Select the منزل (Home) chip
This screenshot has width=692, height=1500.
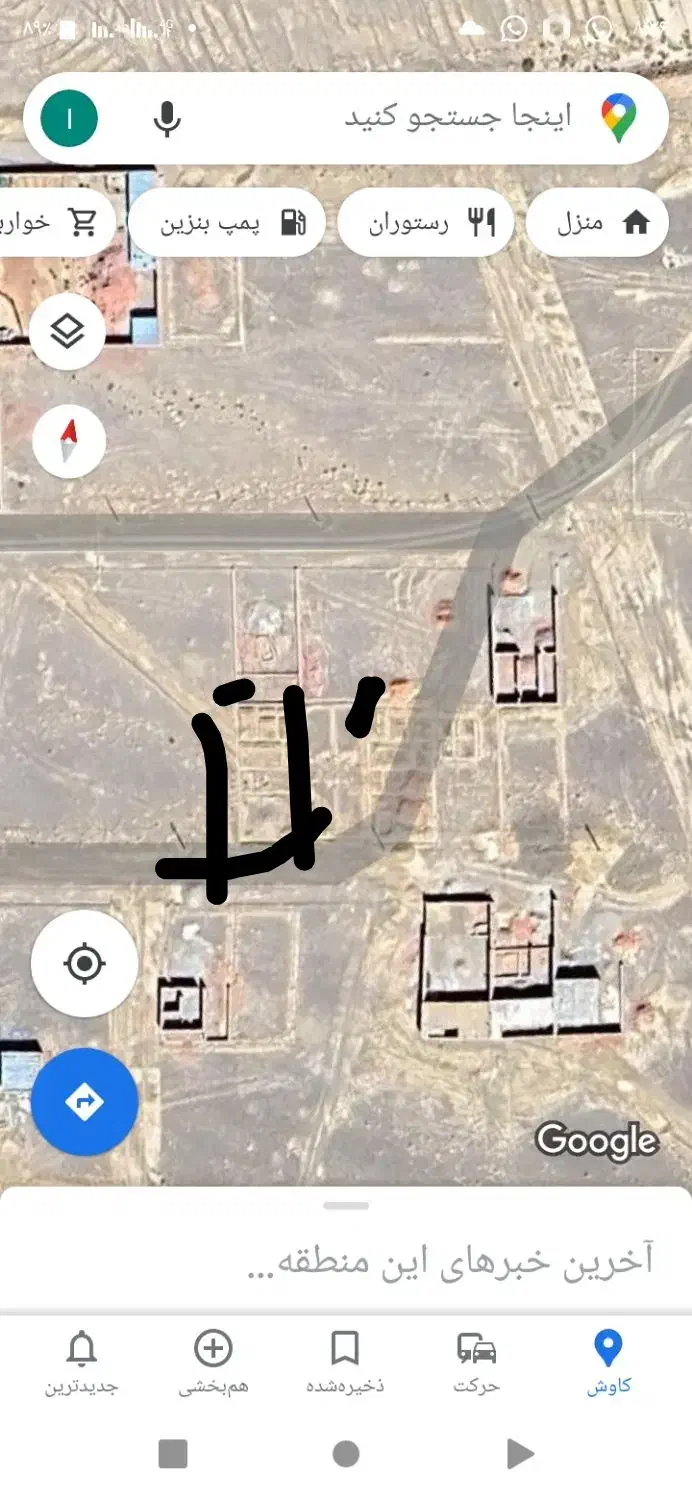(x=598, y=222)
